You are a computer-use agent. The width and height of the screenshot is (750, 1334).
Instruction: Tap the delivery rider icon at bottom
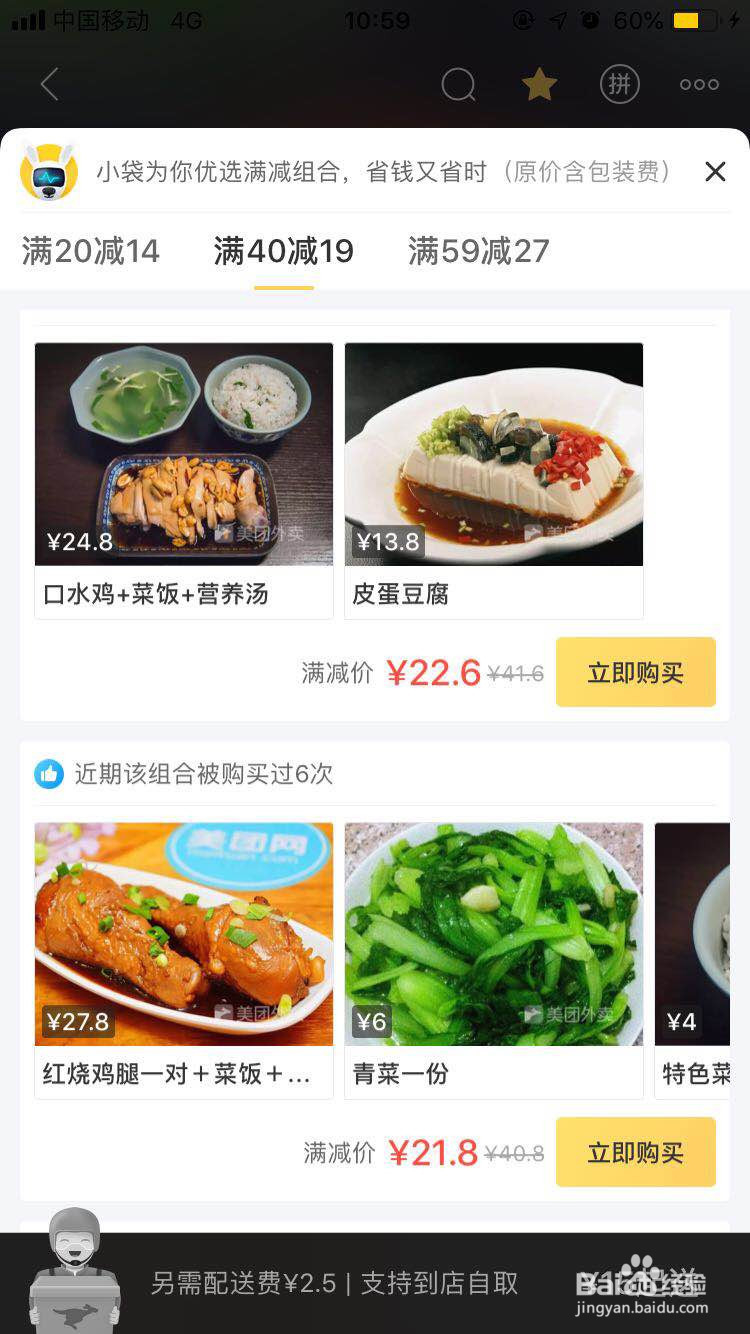coord(75,1278)
